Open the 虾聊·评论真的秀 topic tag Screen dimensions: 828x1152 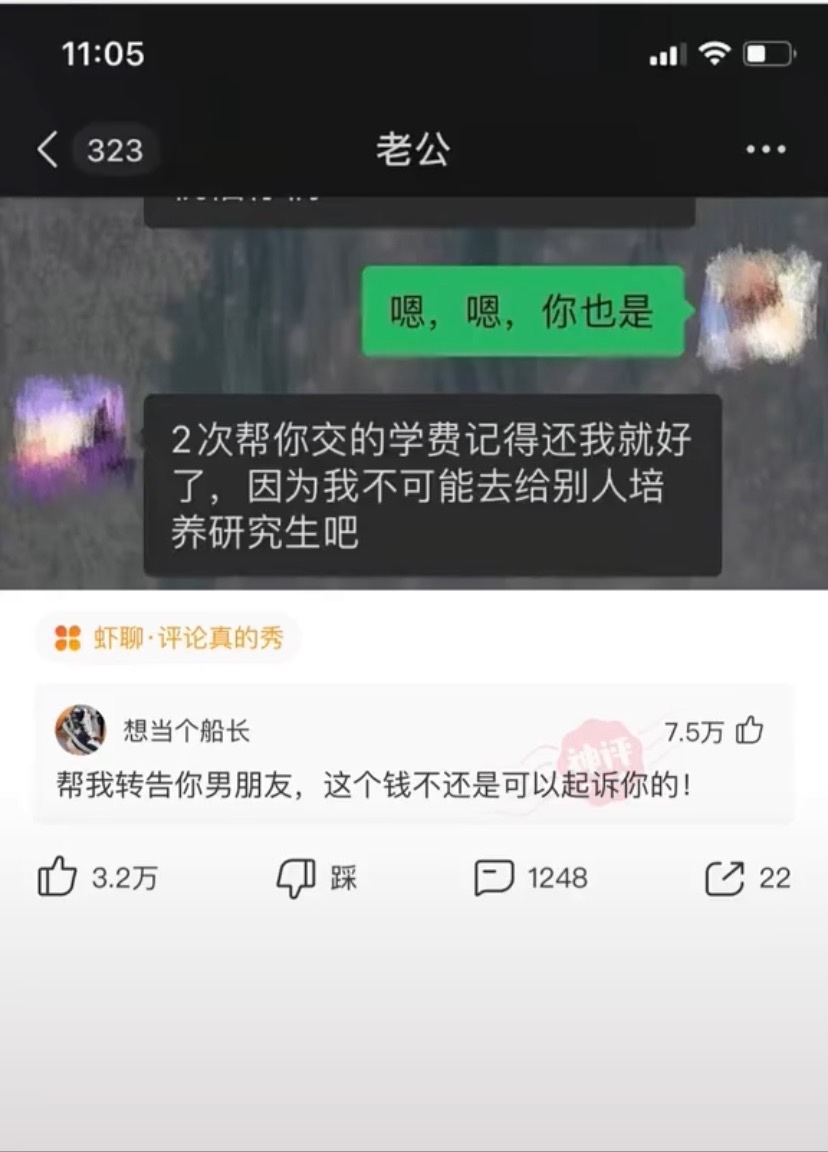(168, 638)
